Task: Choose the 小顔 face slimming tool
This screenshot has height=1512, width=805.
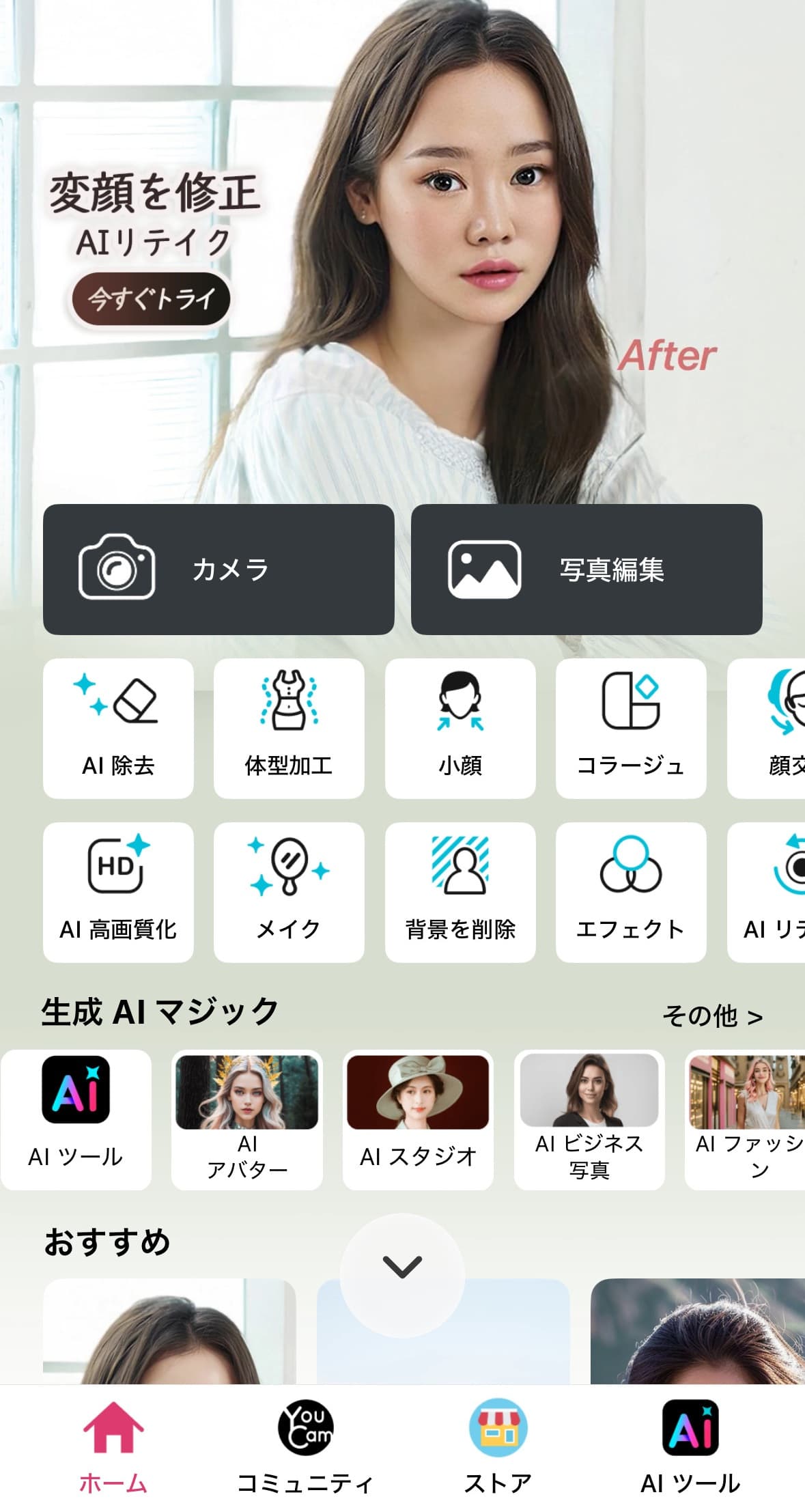Action: [x=460, y=728]
